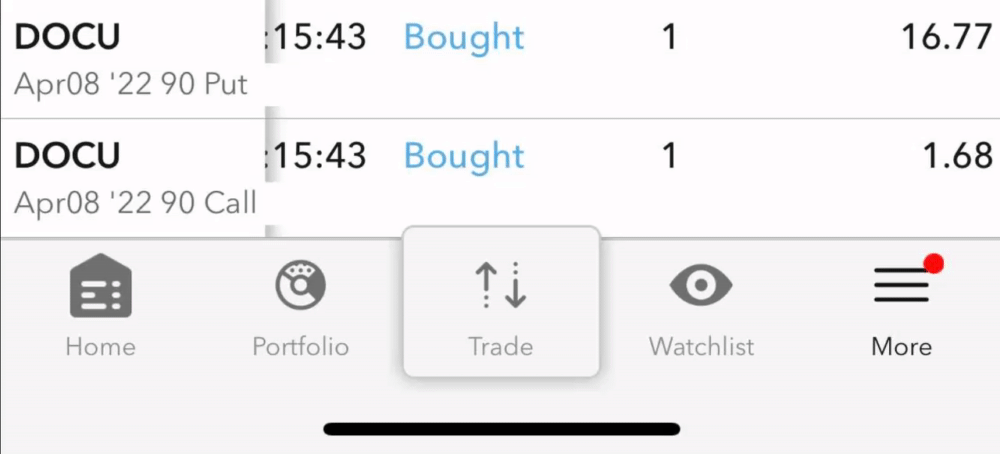Open the DOCU Apr08 '22 90 Call trade

500,177
